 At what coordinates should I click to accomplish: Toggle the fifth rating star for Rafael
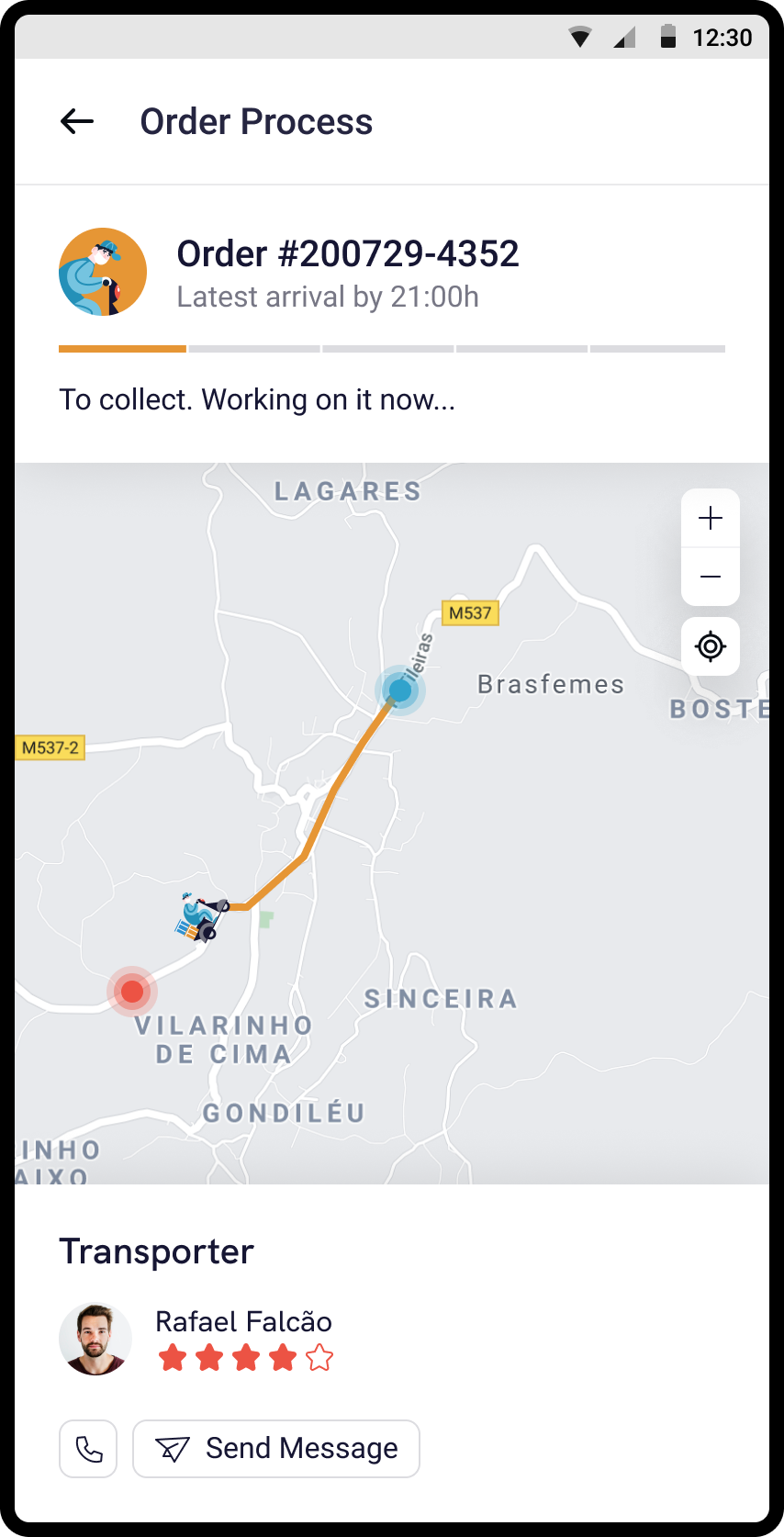tap(319, 1354)
